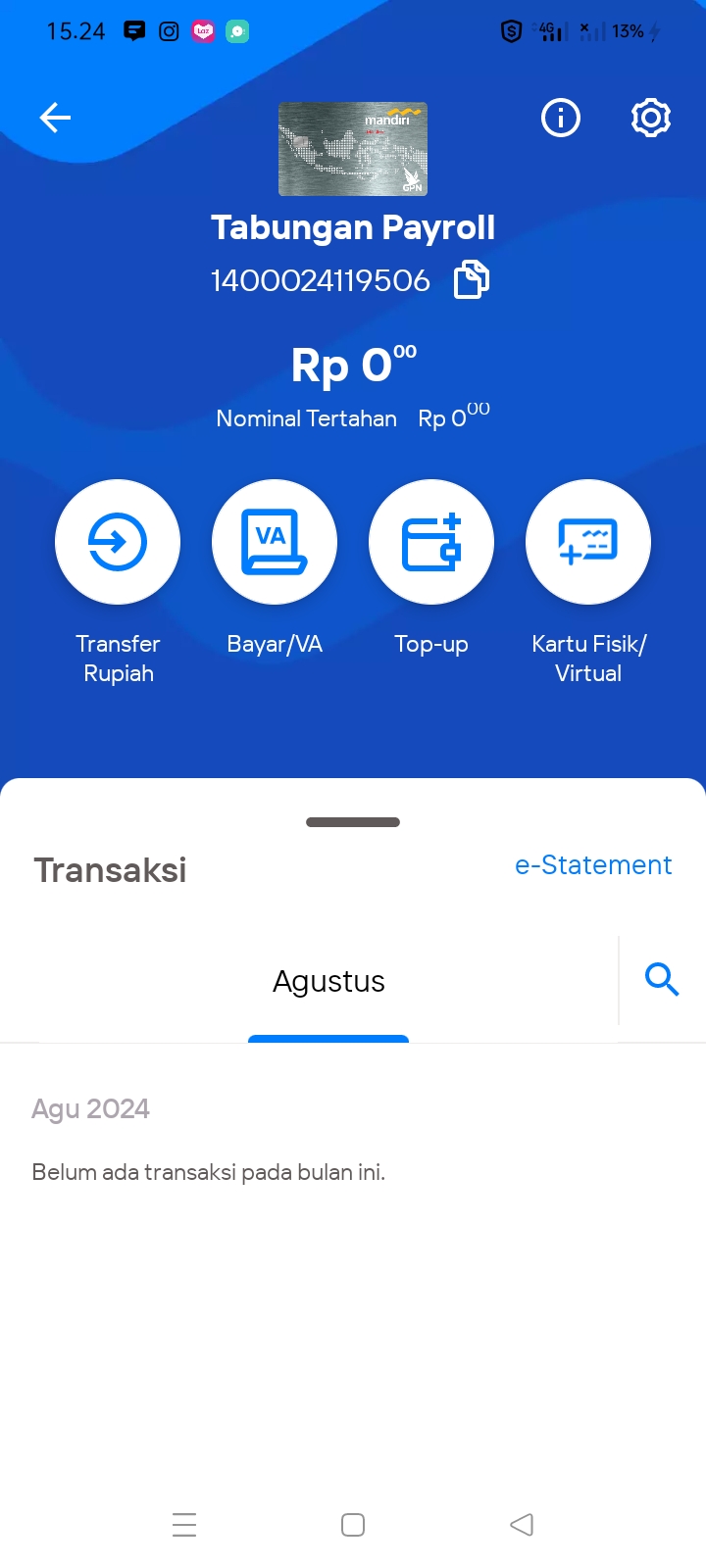Open account settings gear

point(651,119)
